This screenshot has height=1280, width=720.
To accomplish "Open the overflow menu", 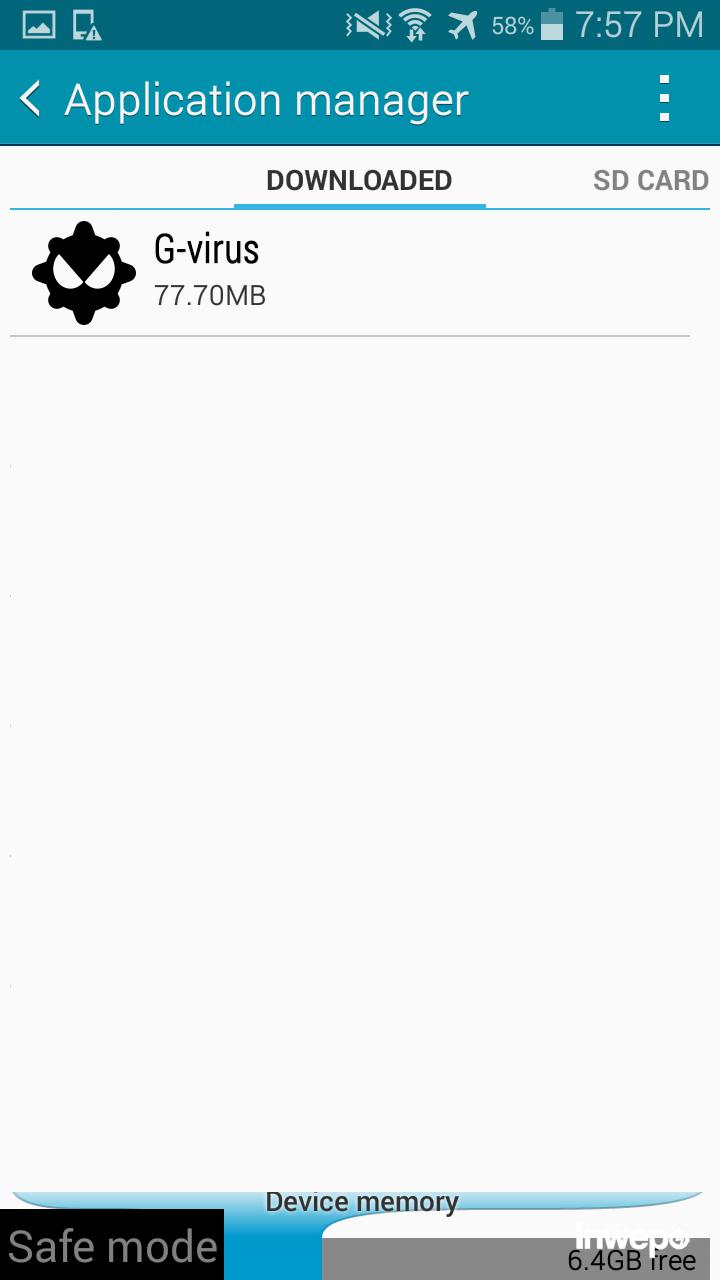I will coord(664,99).
